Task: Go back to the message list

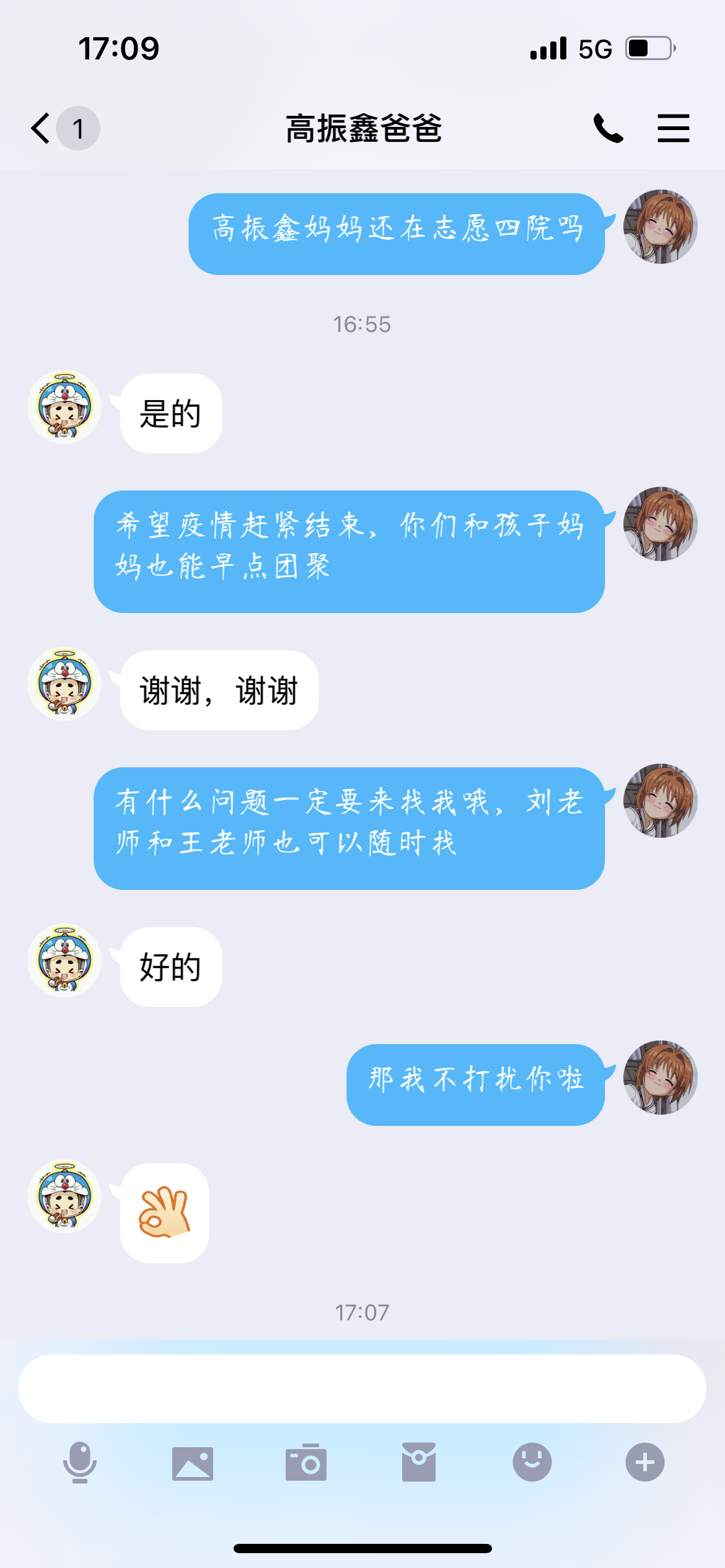Action: tap(42, 129)
